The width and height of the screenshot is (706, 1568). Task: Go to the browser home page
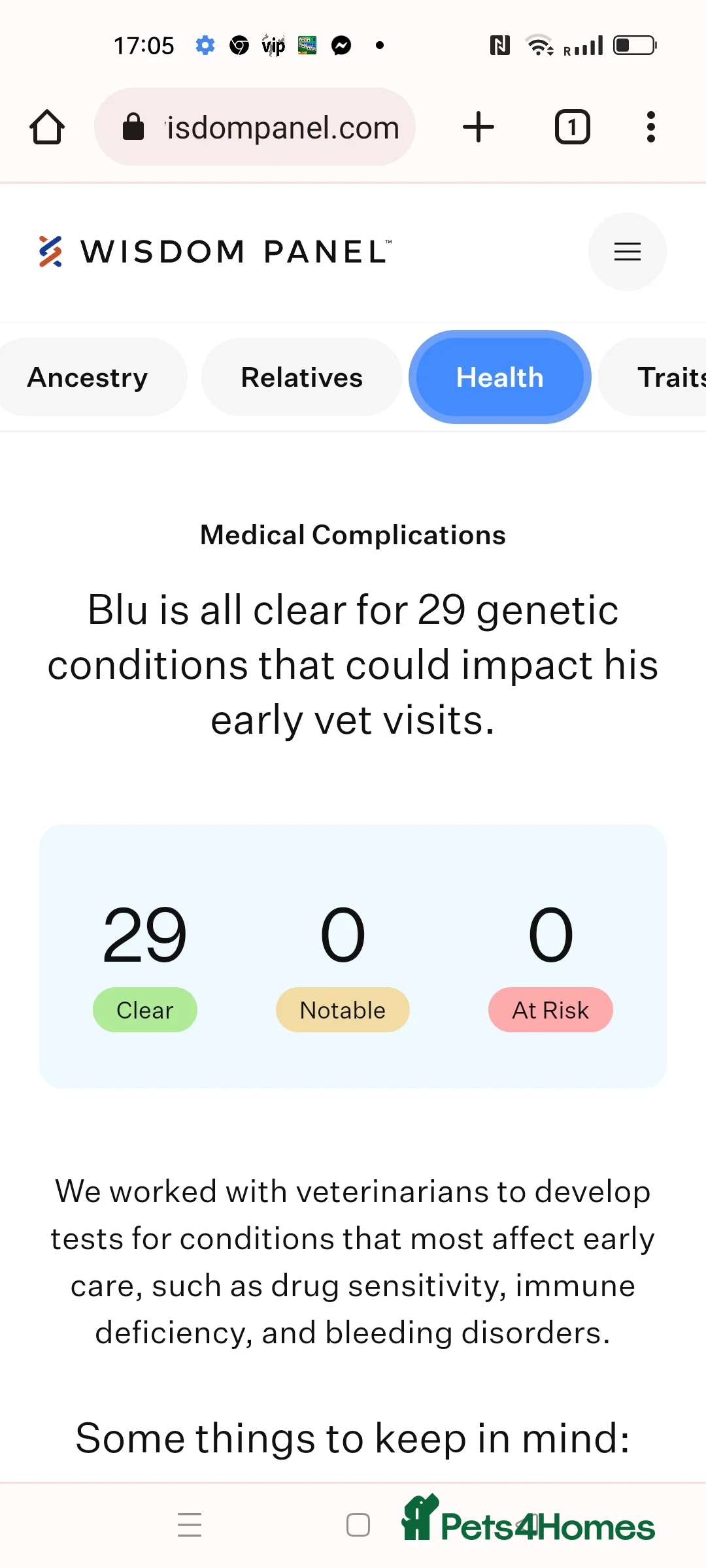tap(47, 127)
